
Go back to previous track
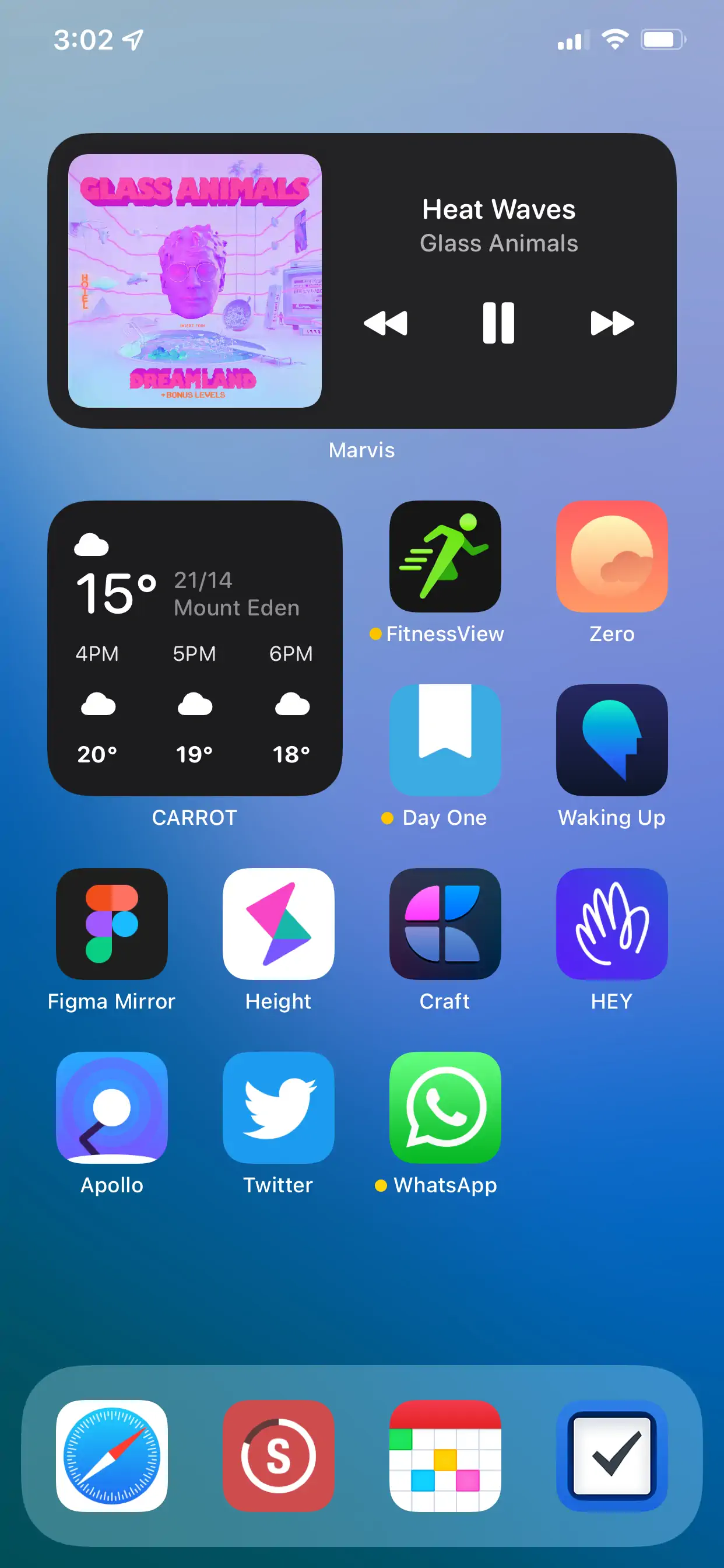pyautogui.click(x=386, y=323)
